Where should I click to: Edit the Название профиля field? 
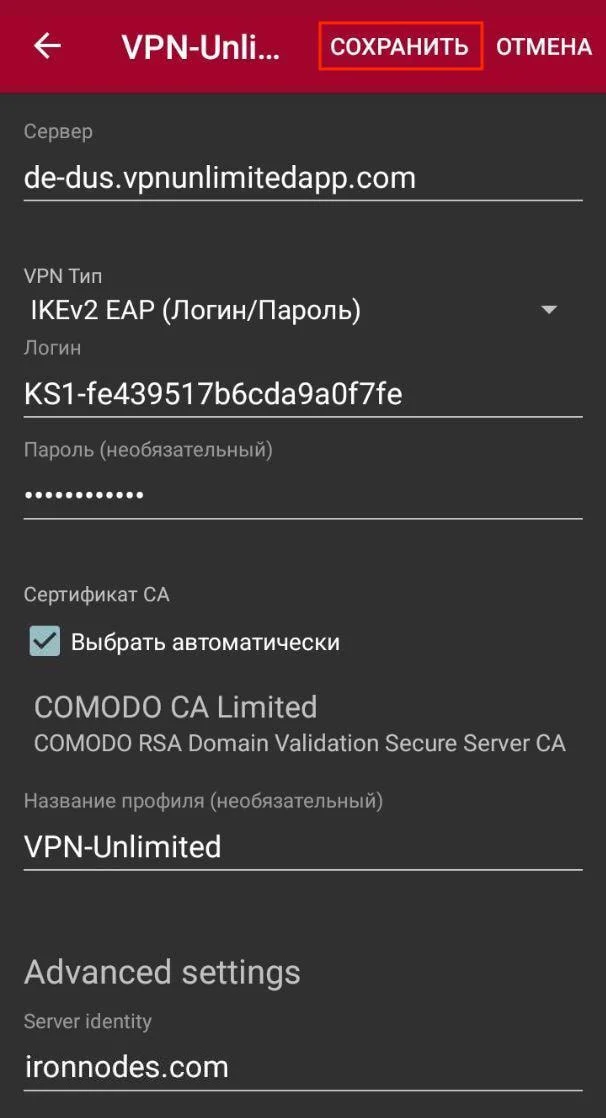(302, 847)
